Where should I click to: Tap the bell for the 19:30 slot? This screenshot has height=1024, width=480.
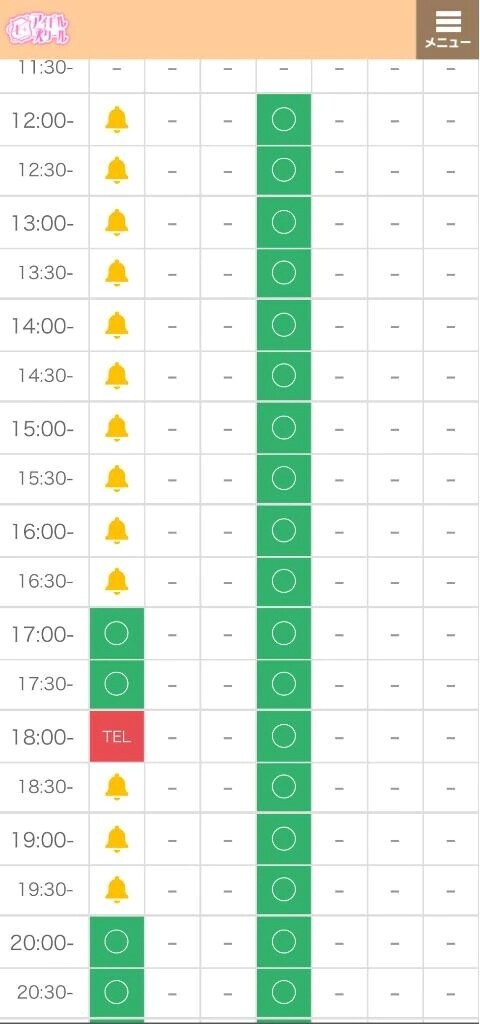pos(117,889)
